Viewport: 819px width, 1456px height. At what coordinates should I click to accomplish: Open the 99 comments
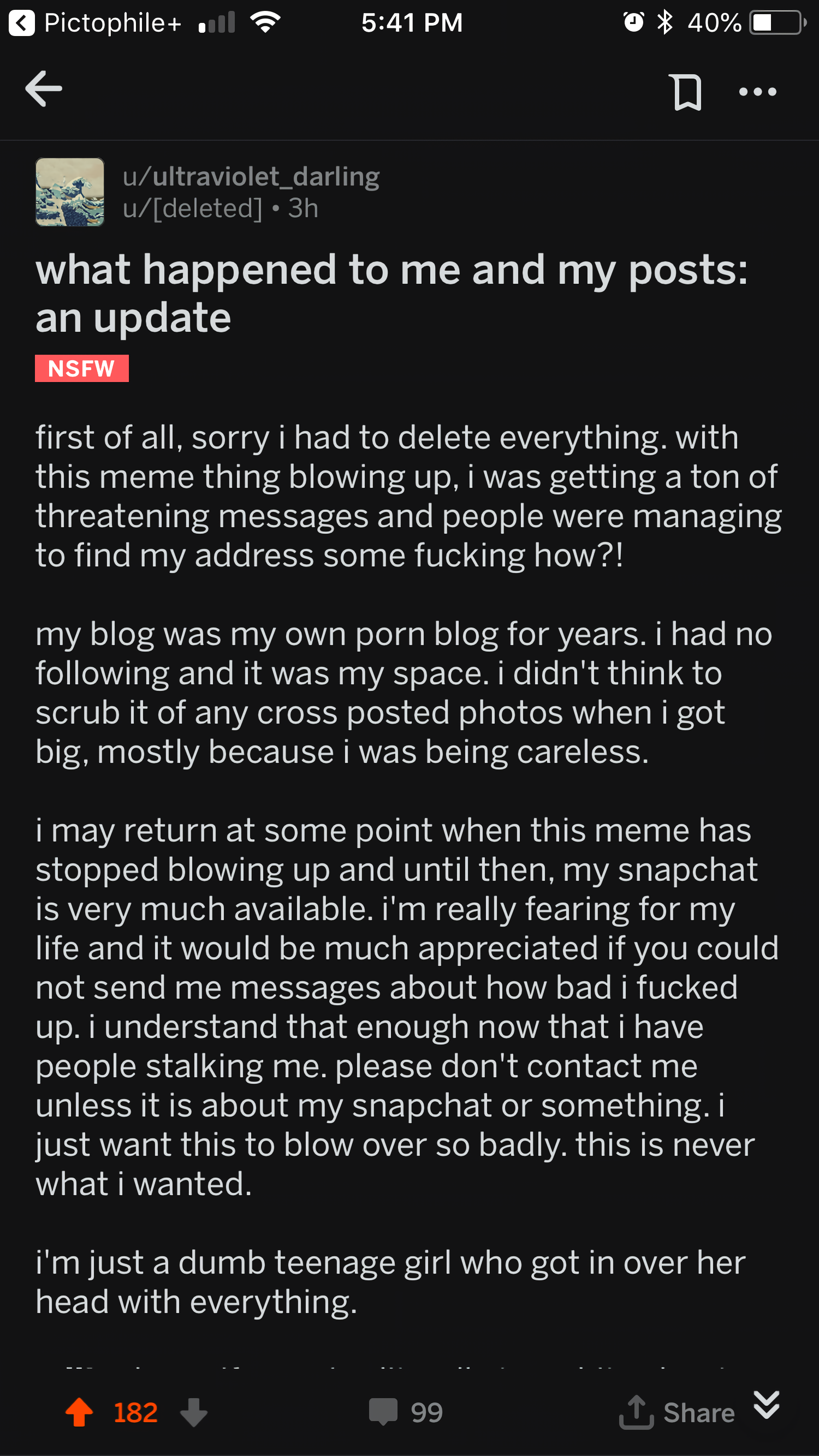(x=406, y=1412)
